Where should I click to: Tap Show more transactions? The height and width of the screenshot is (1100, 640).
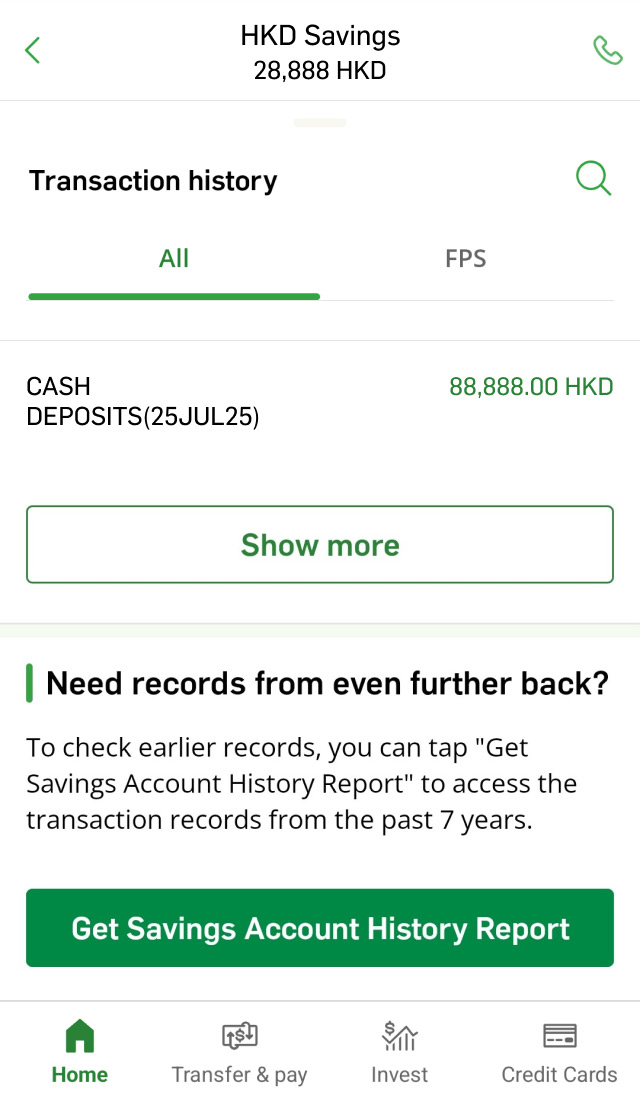[x=320, y=545]
